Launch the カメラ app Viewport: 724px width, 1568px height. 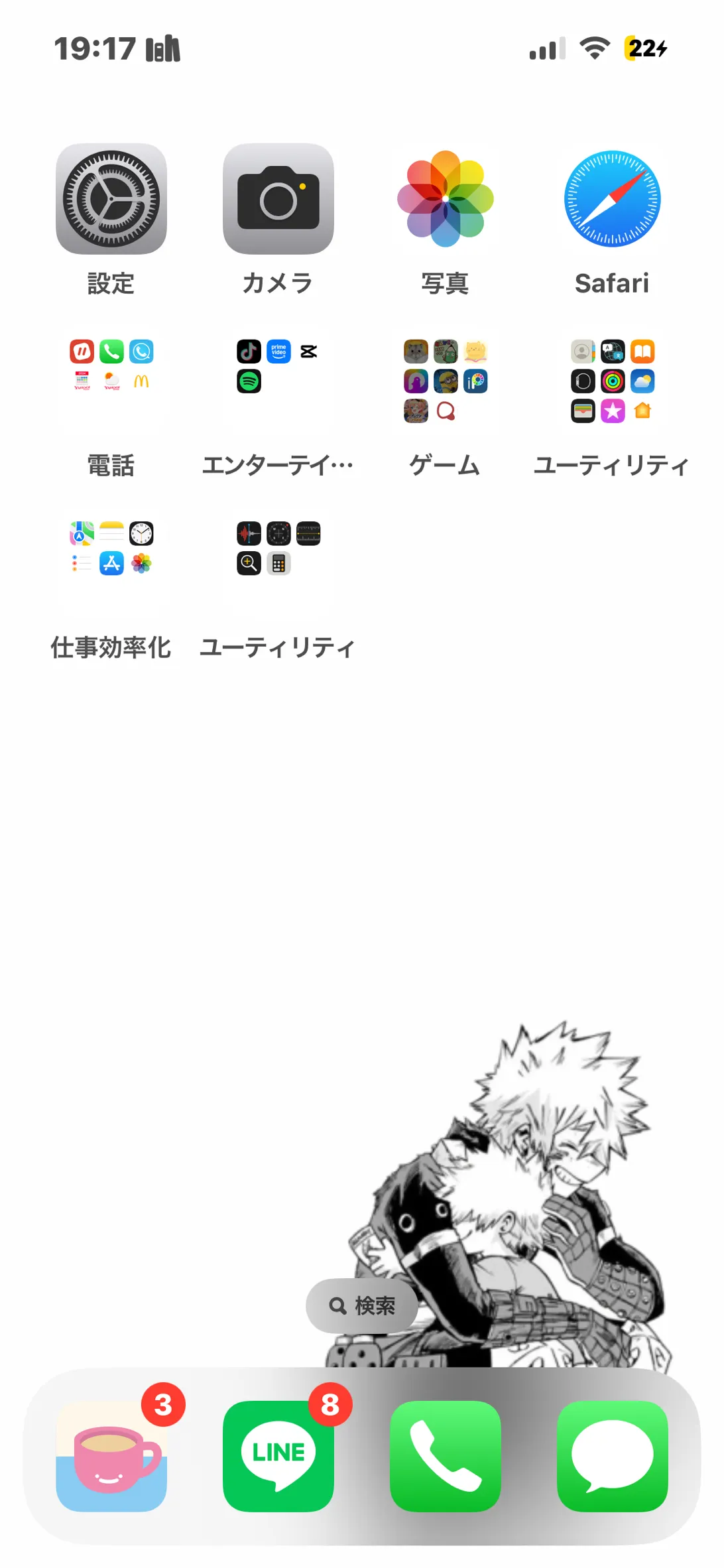[278, 199]
